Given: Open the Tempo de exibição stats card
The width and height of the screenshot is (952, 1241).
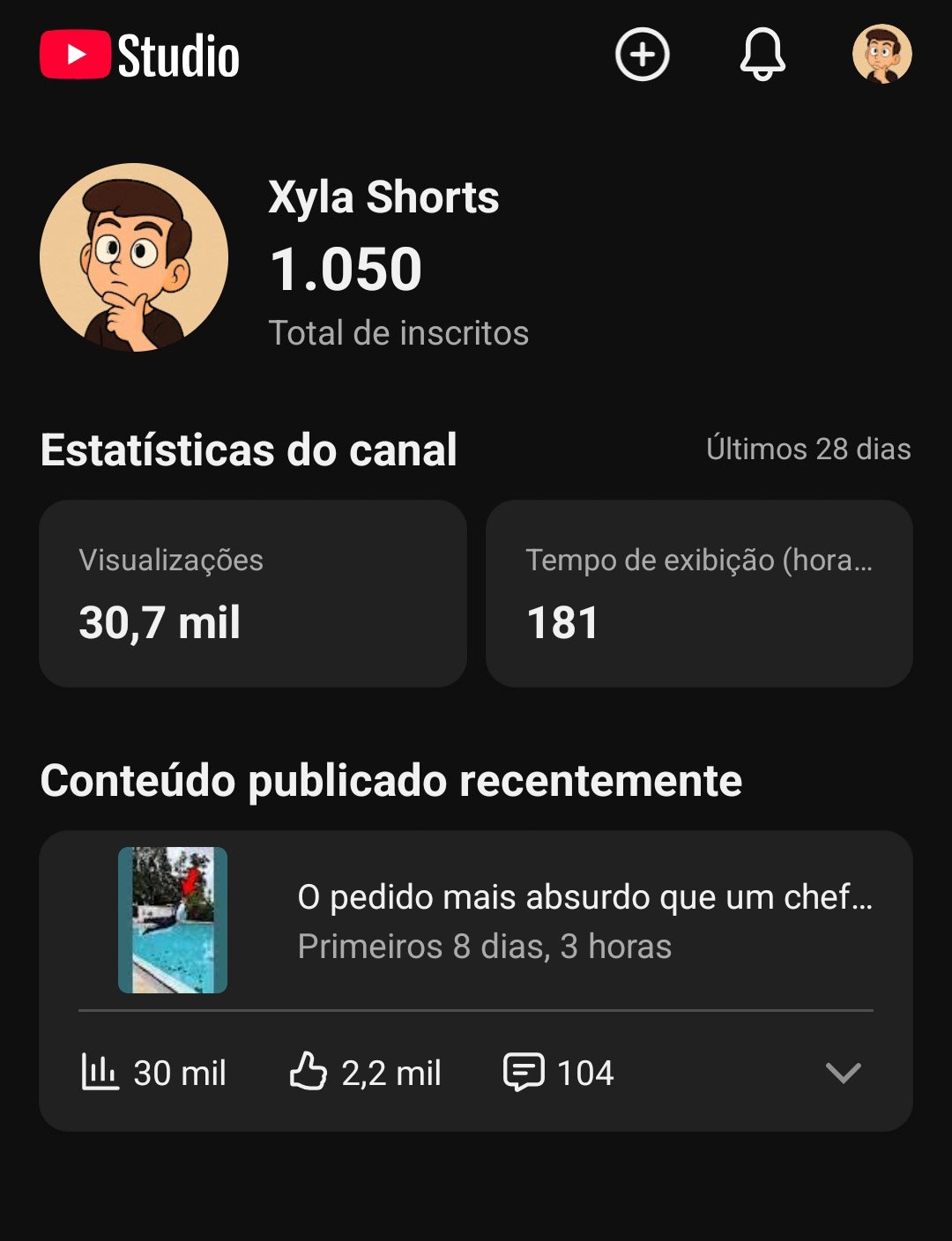Looking at the screenshot, I should coord(699,593).
